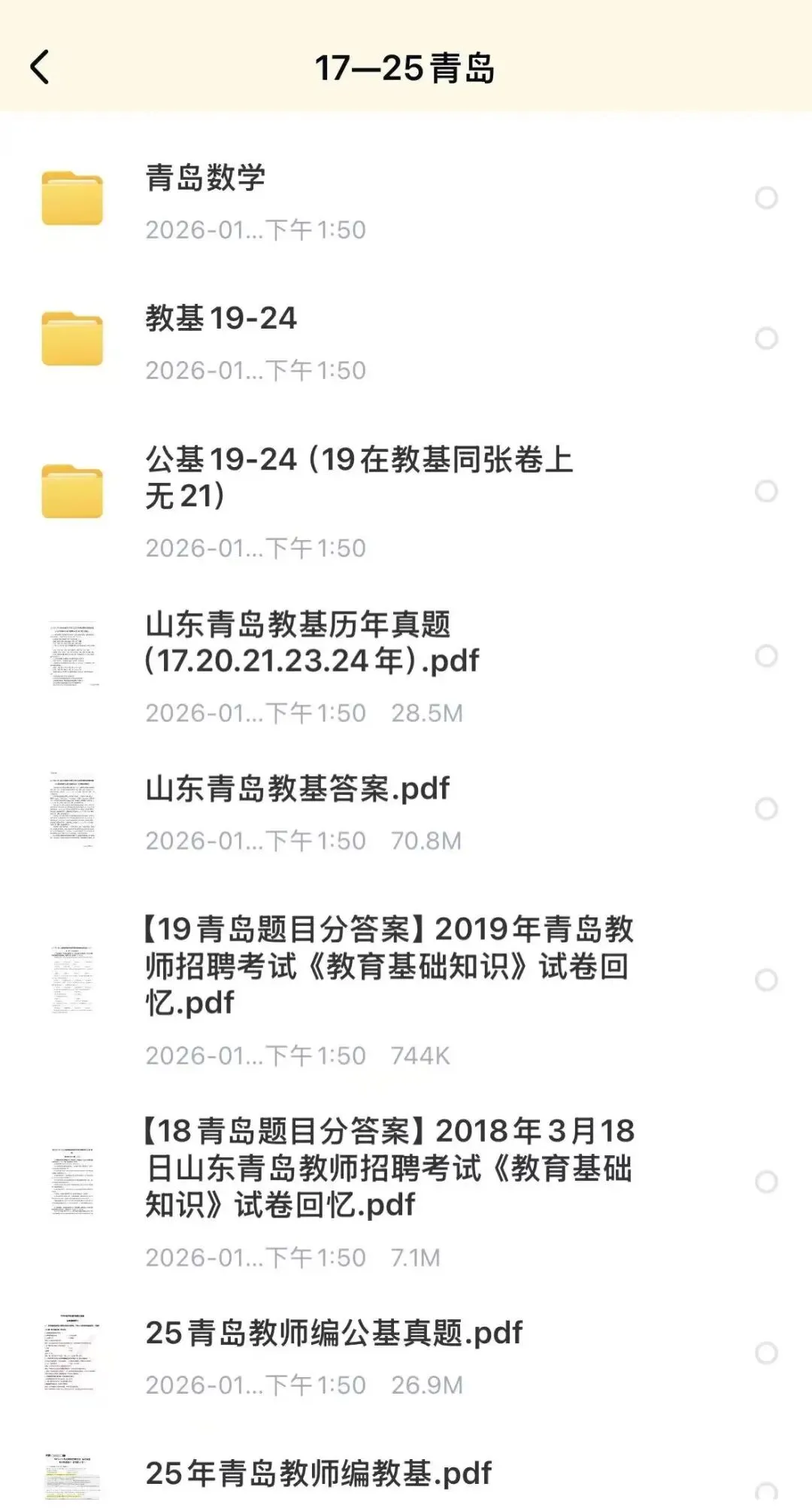
Task: Mark the 公基19-24 folder's selection circle
Action: coord(765,491)
